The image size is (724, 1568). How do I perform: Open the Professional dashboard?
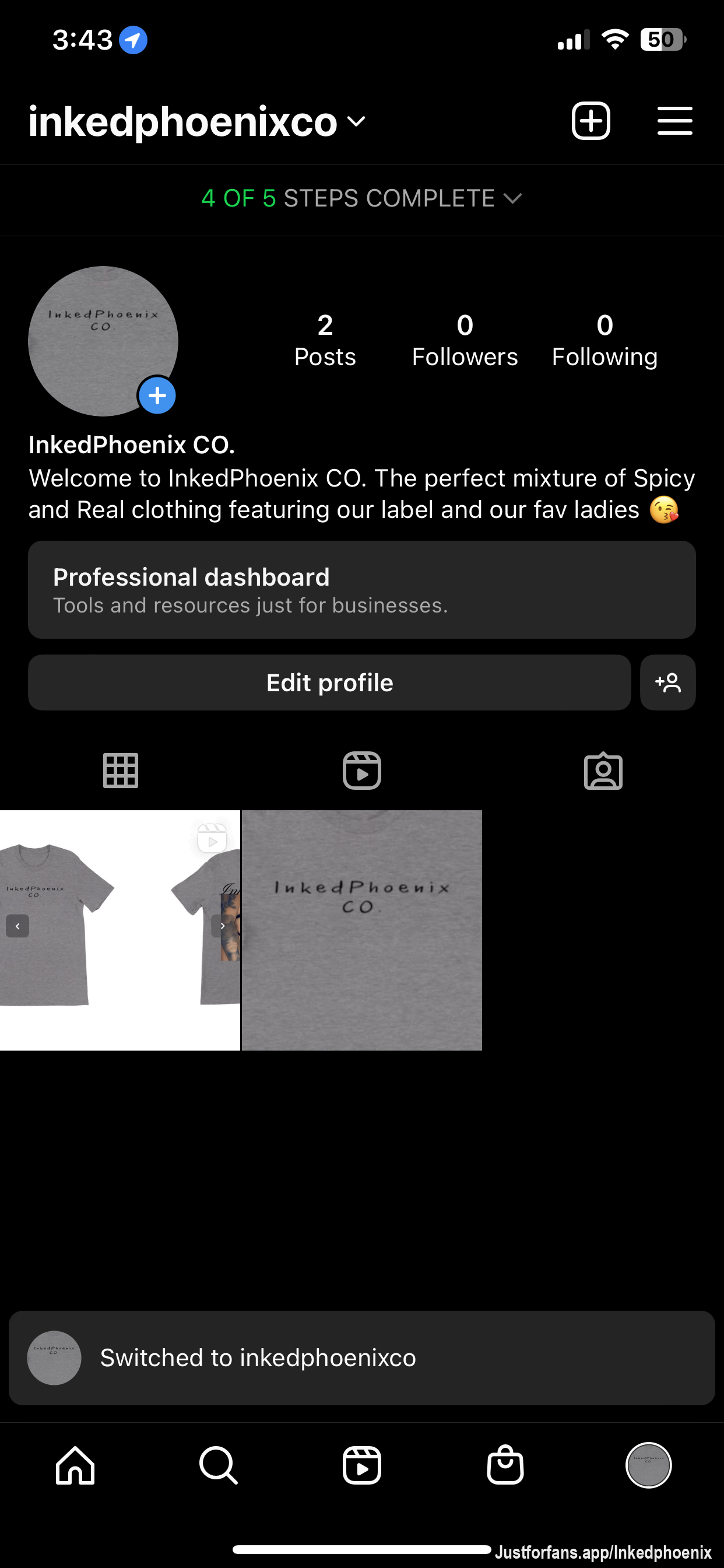tap(361, 589)
